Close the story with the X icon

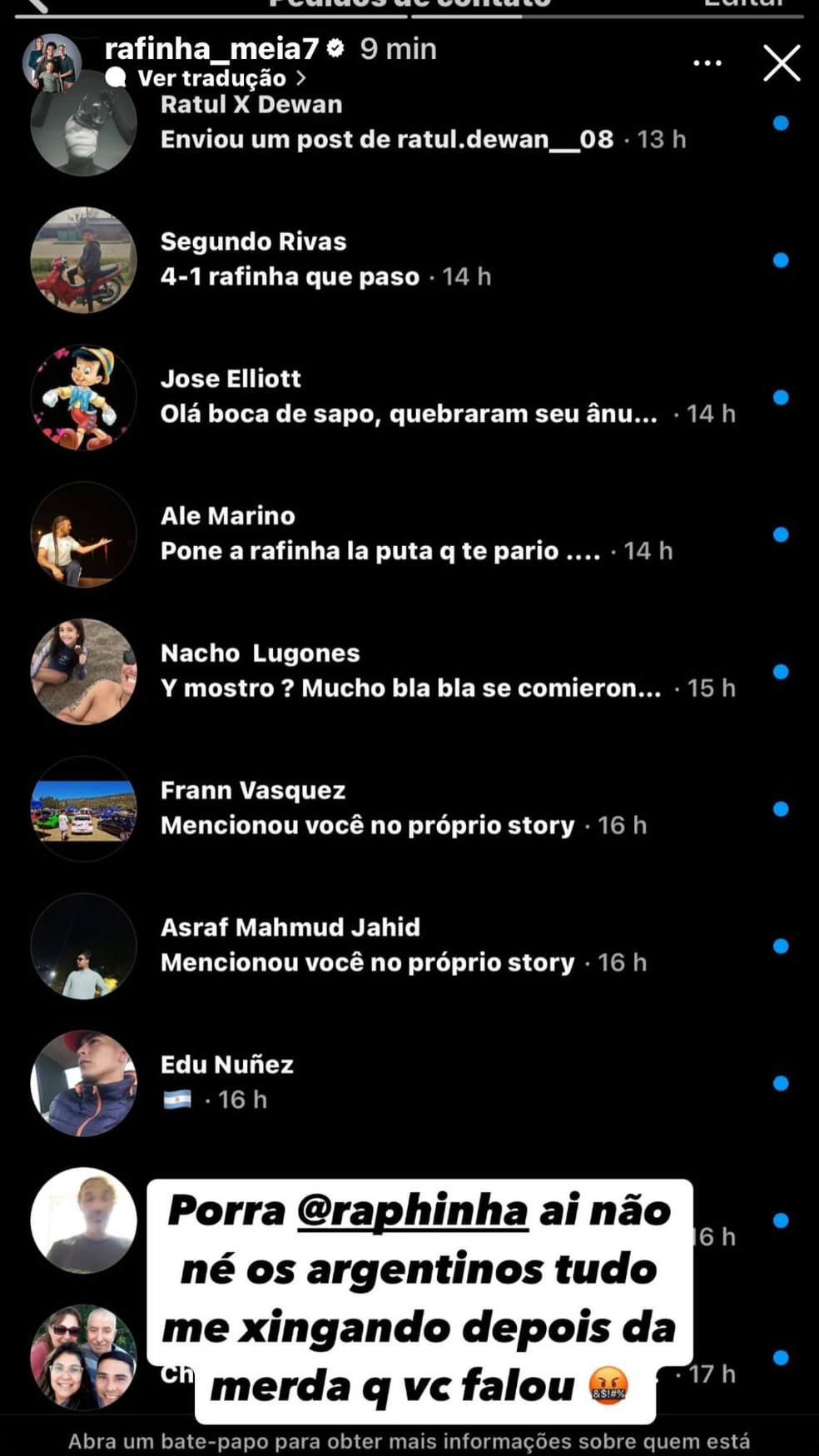coord(781,64)
